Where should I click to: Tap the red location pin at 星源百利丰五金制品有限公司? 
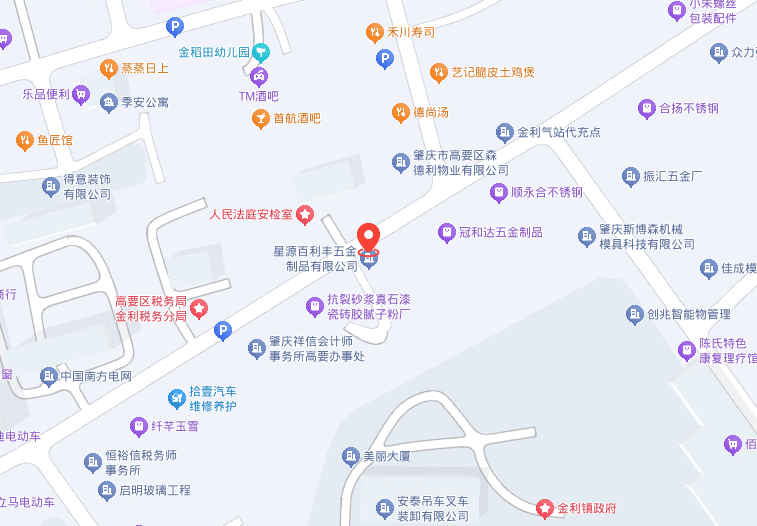(x=368, y=238)
